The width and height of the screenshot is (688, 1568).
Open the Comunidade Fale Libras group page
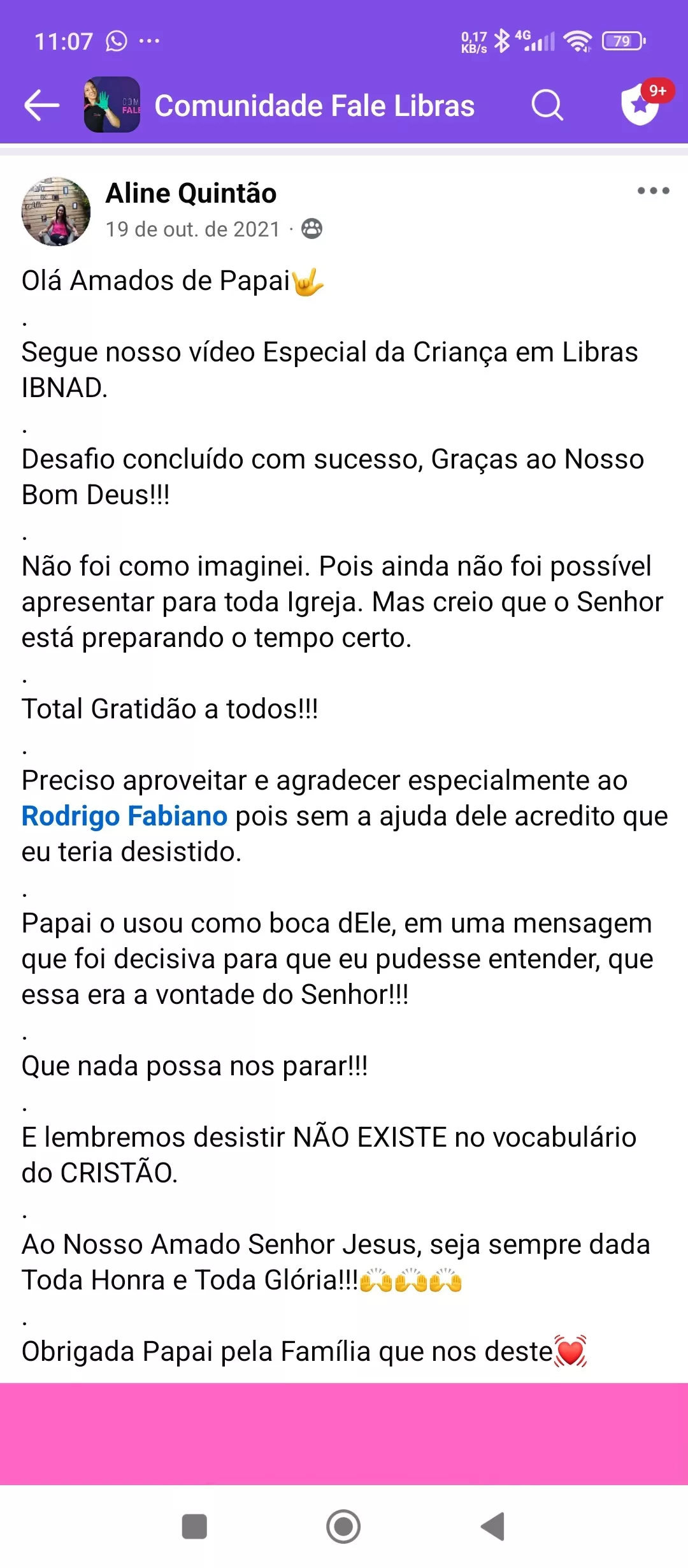point(314,106)
